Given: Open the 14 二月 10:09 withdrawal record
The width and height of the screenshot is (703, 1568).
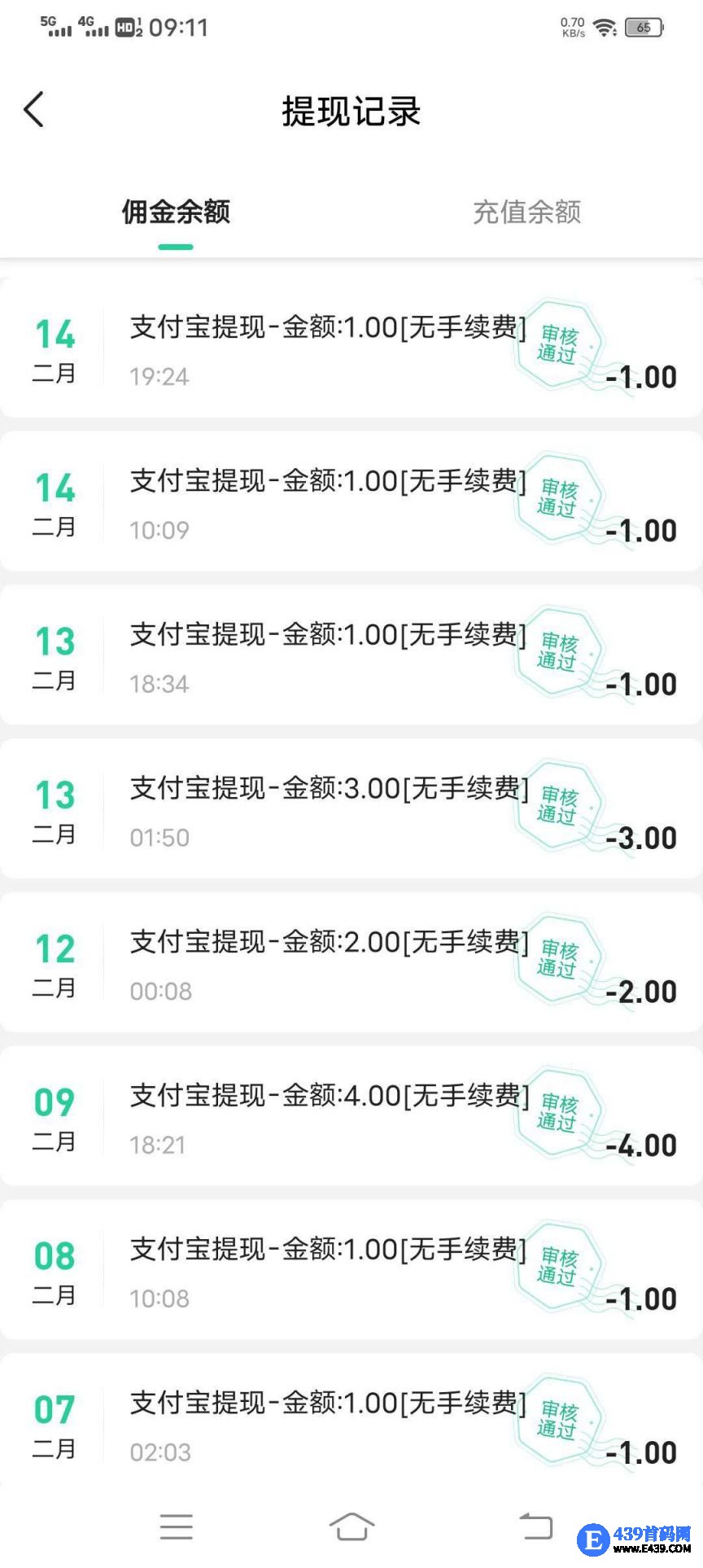Looking at the screenshot, I should (325, 502).
